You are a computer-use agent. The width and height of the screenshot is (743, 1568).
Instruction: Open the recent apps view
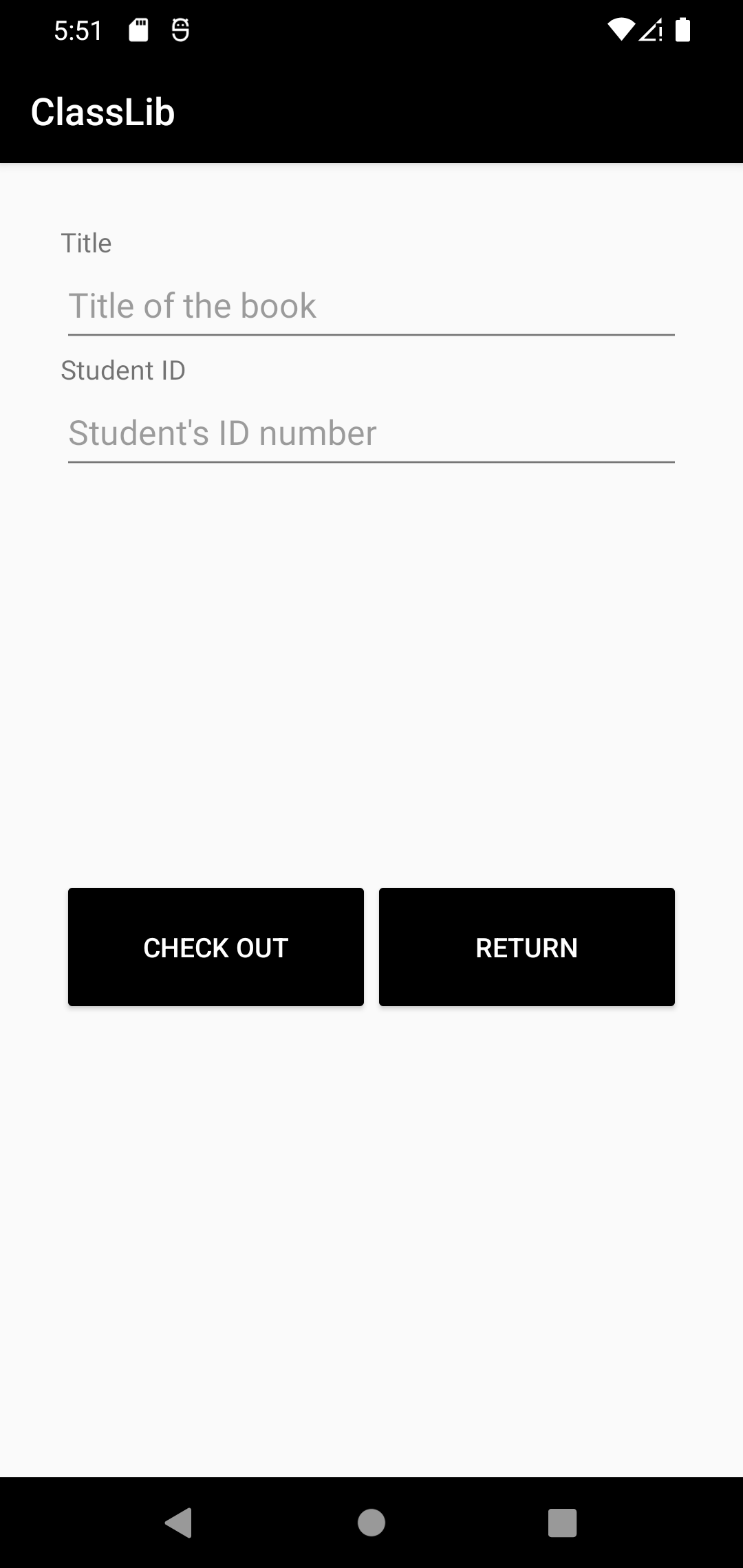(x=562, y=1523)
